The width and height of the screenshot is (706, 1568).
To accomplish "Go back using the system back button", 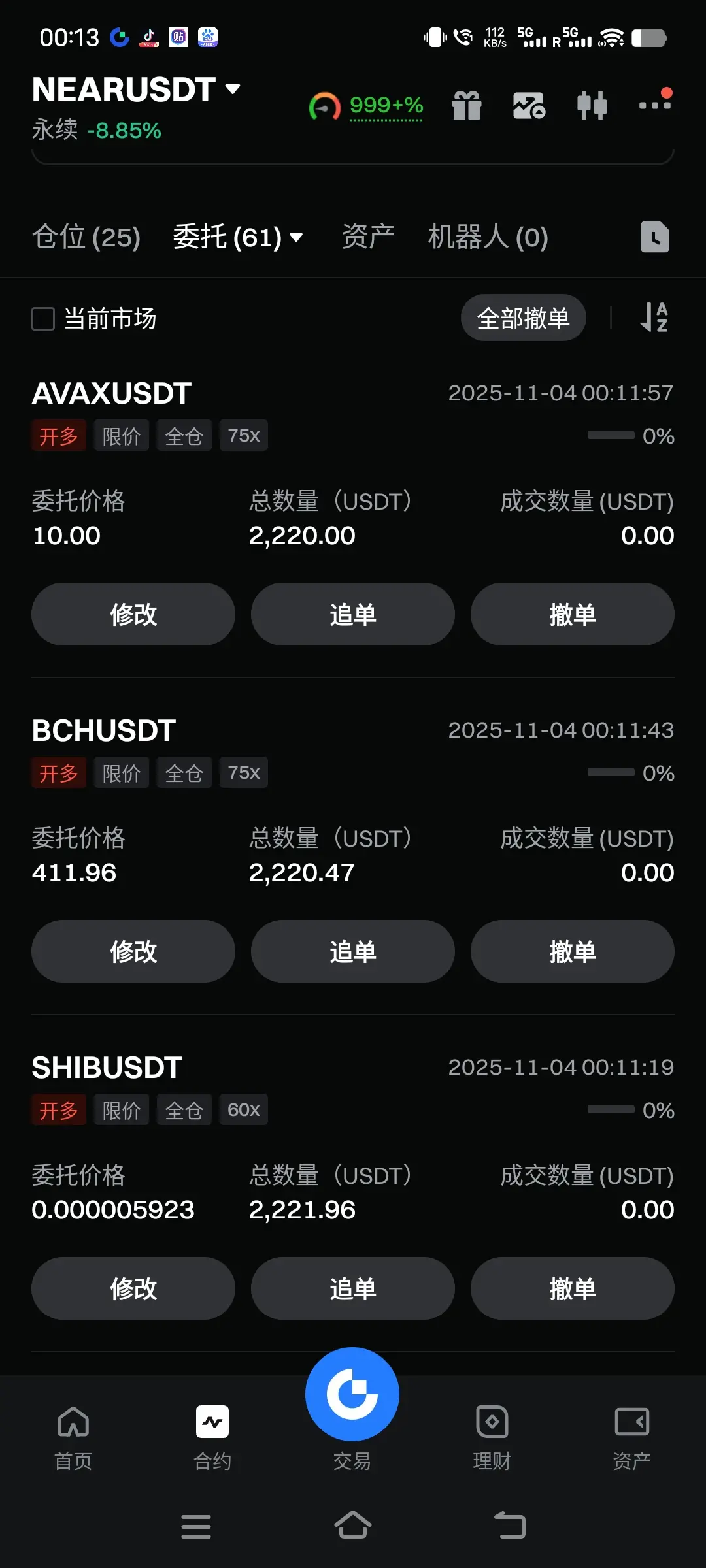I will click(x=510, y=1526).
